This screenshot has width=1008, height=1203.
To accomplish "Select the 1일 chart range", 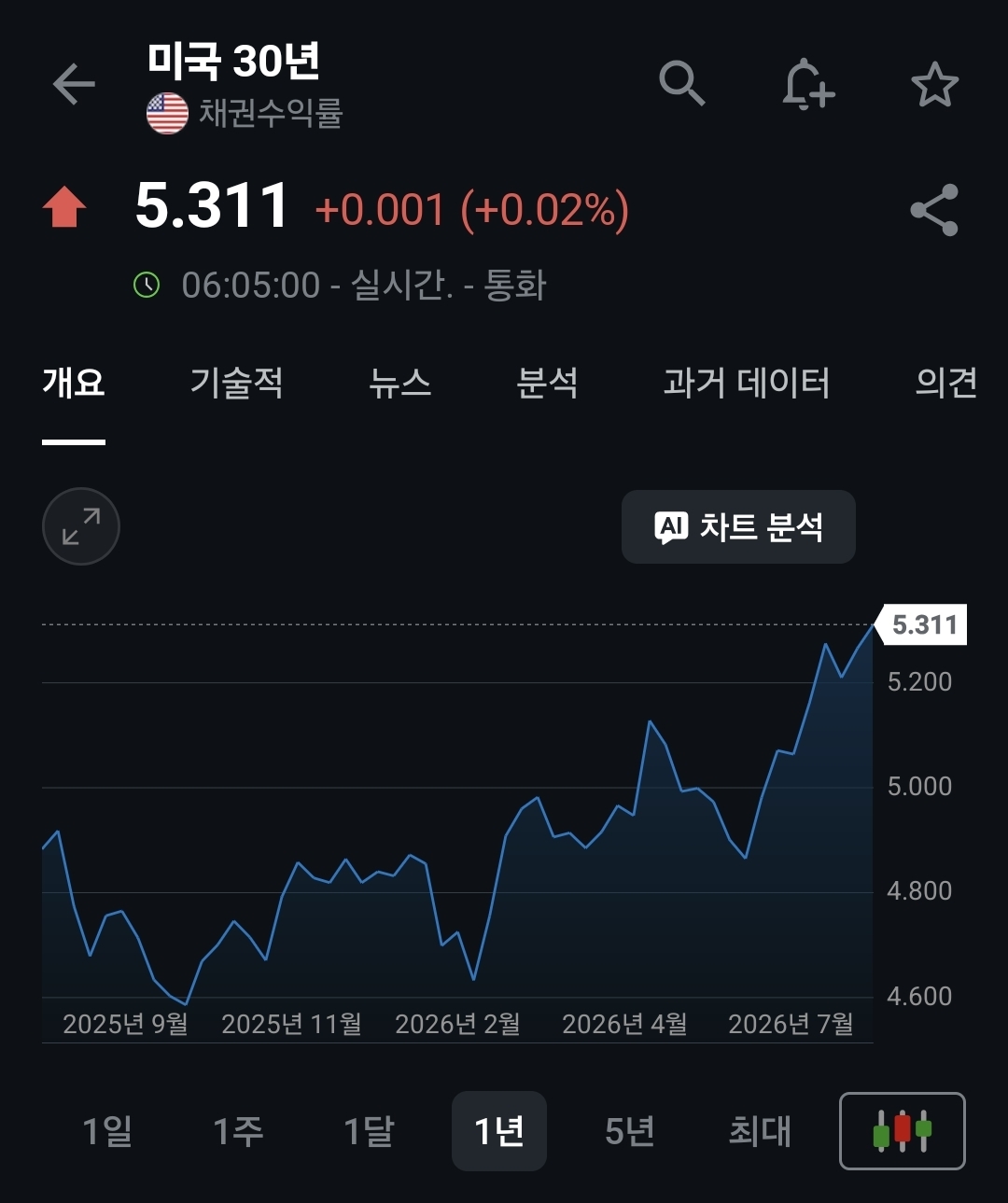I will point(107,1131).
